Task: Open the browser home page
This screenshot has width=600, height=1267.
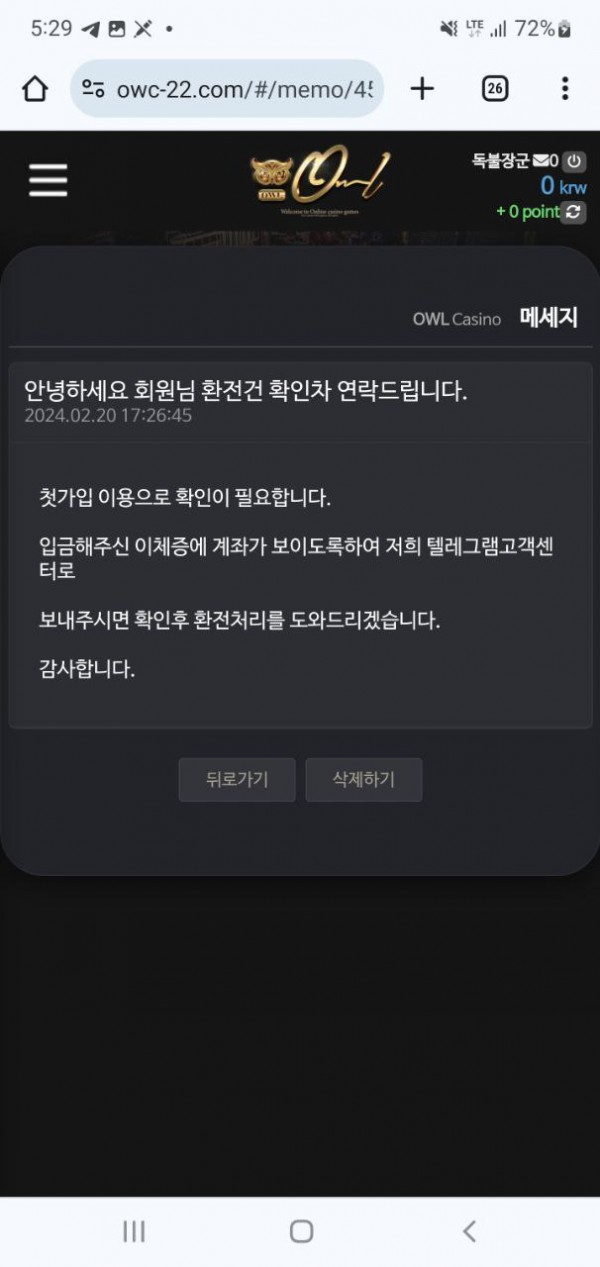Action: 35,89
